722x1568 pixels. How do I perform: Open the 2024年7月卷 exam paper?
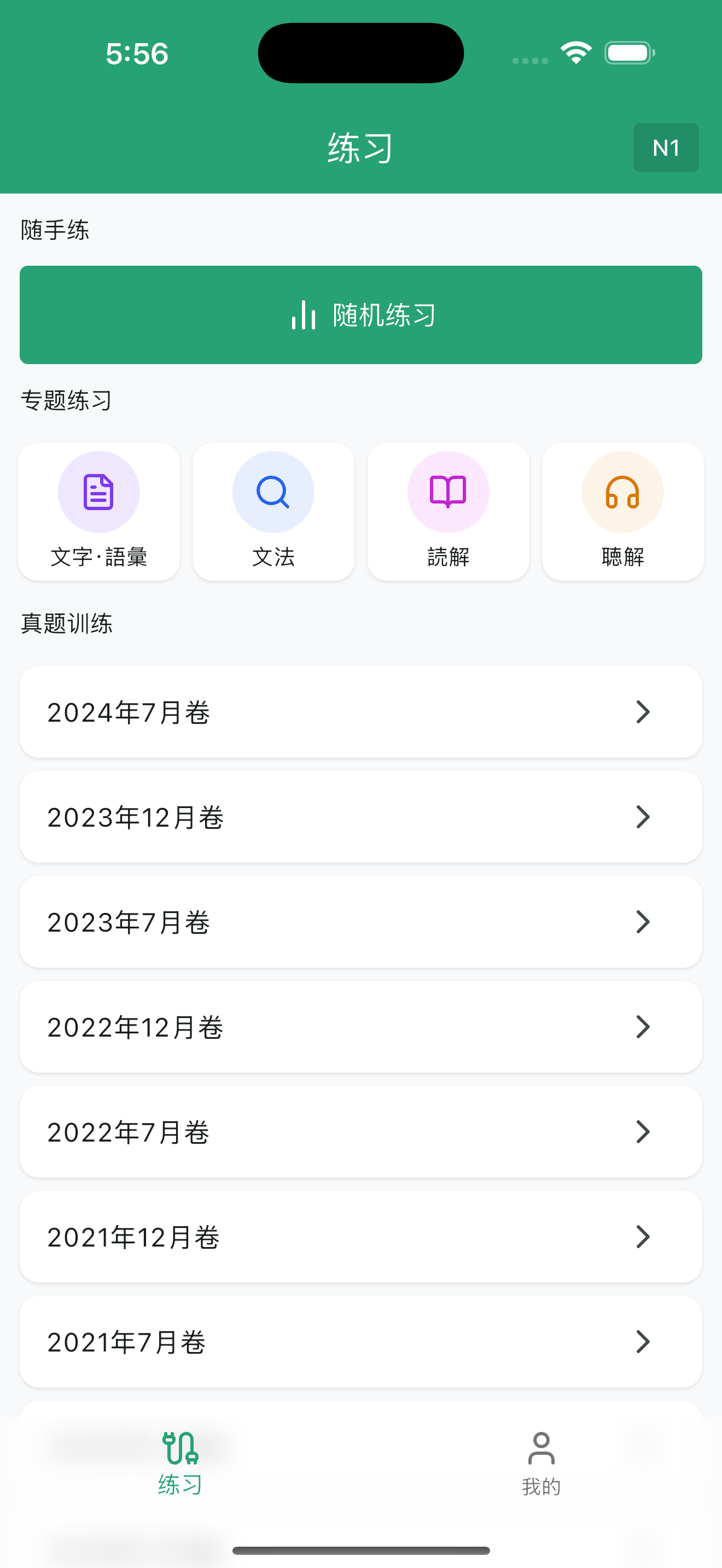click(x=361, y=712)
